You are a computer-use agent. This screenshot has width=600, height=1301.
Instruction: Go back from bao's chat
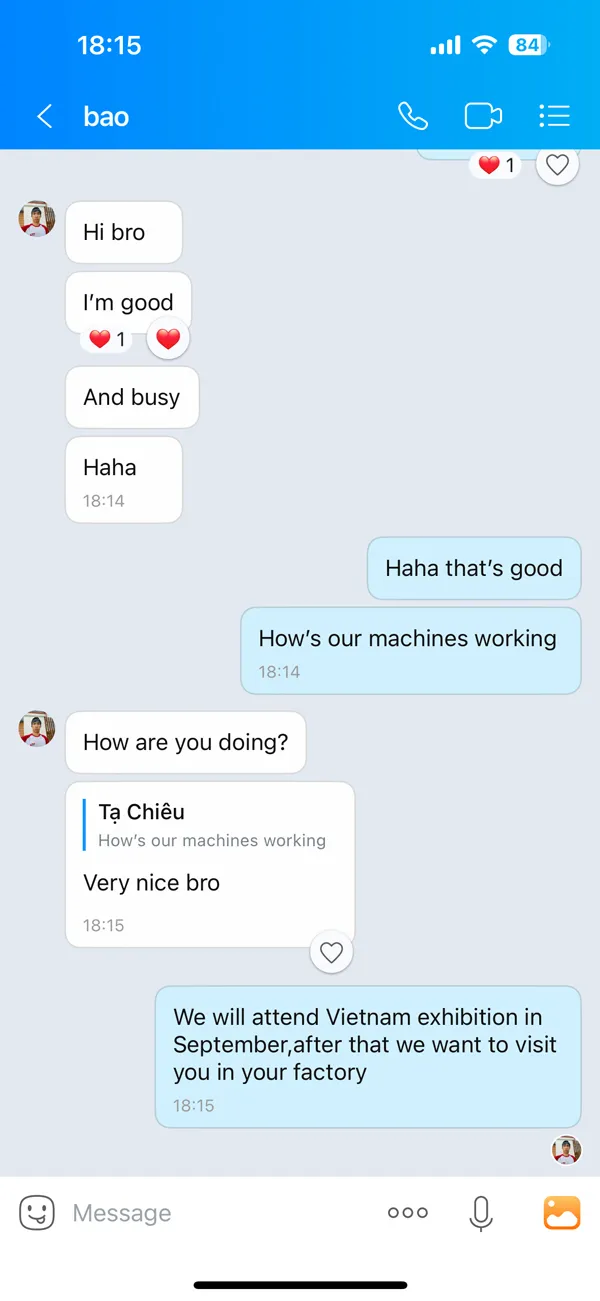point(44,117)
